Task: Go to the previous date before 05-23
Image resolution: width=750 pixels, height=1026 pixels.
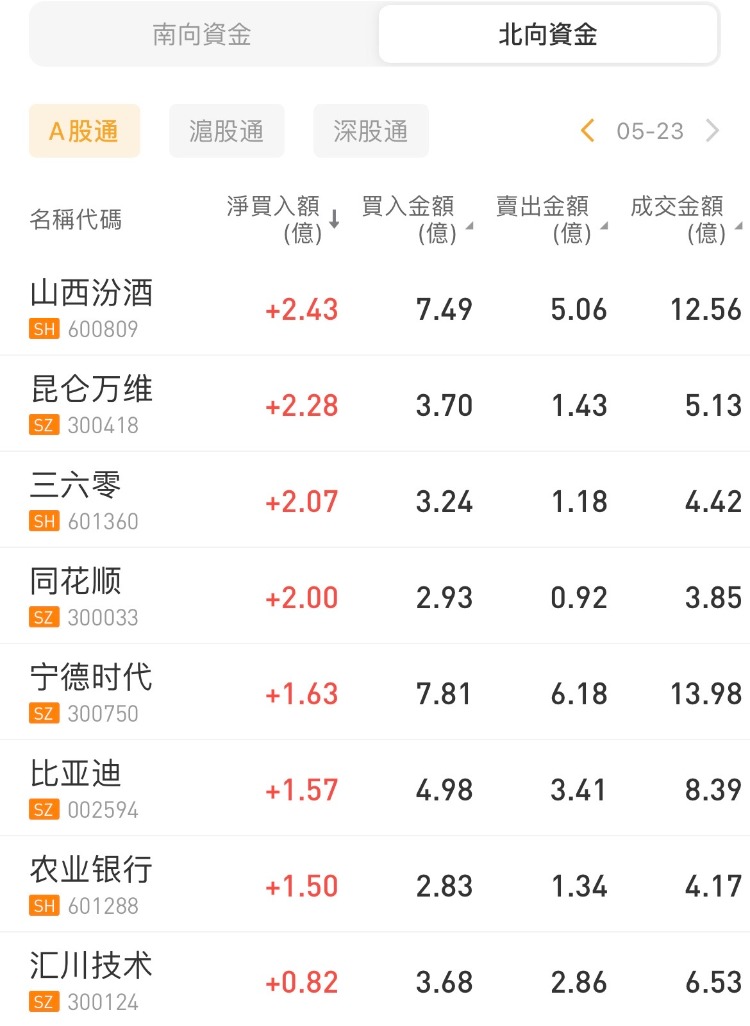Action: 588,131
